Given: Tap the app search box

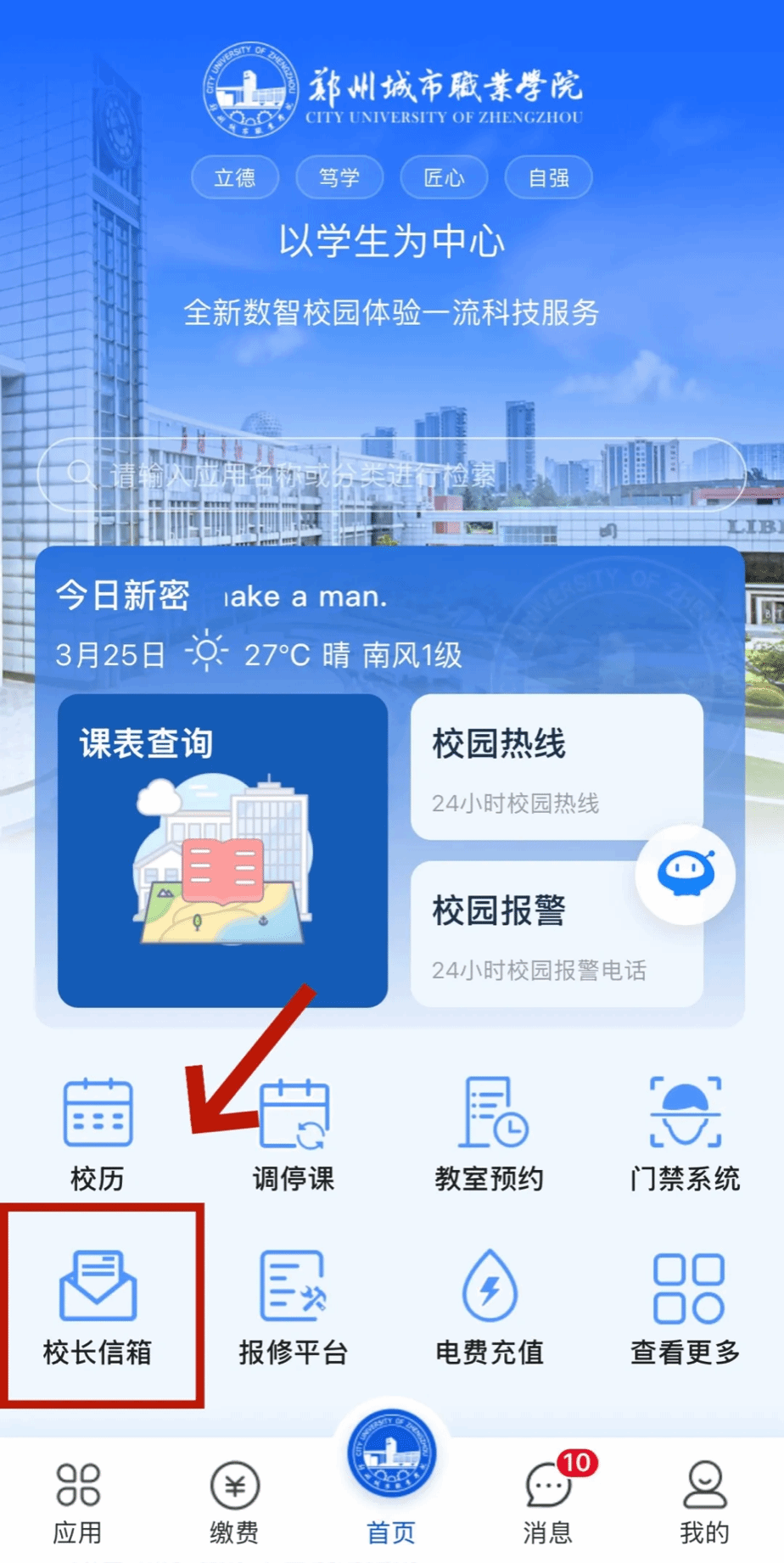Looking at the screenshot, I should coord(390,474).
